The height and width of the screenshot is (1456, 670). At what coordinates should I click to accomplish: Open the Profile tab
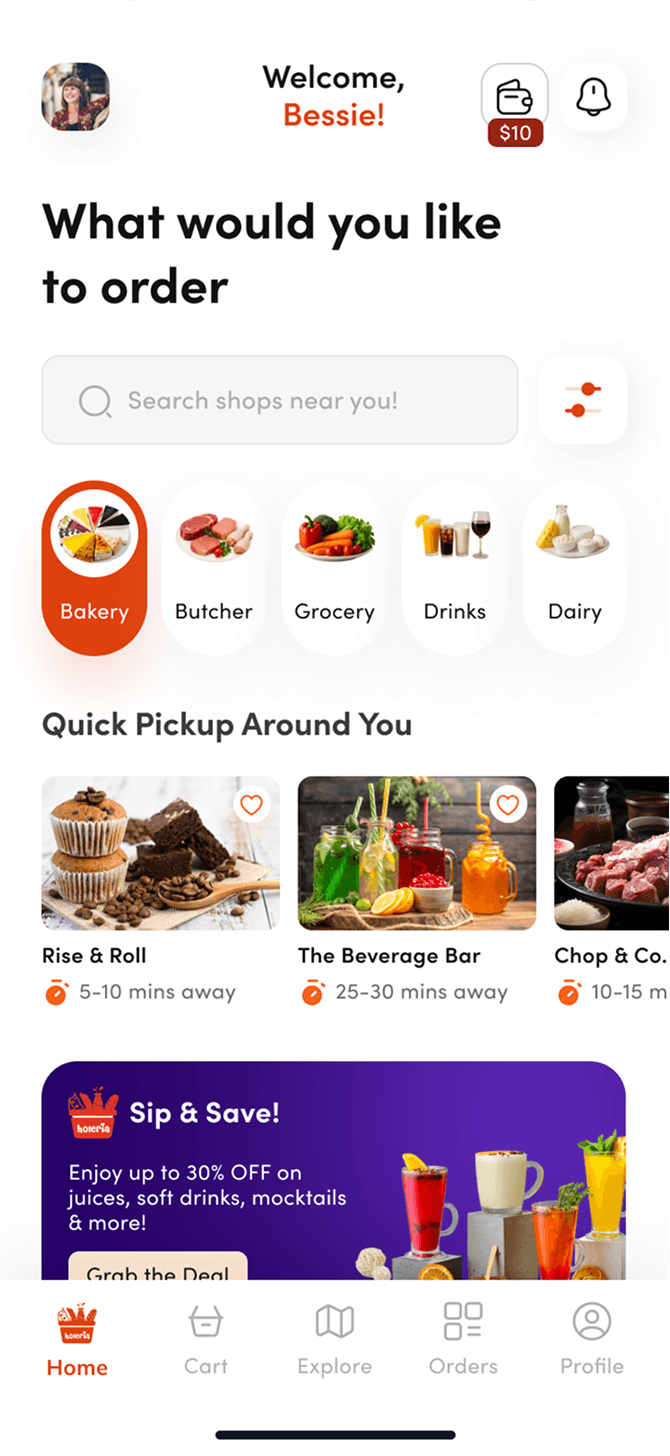click(x=592, y=1338)
